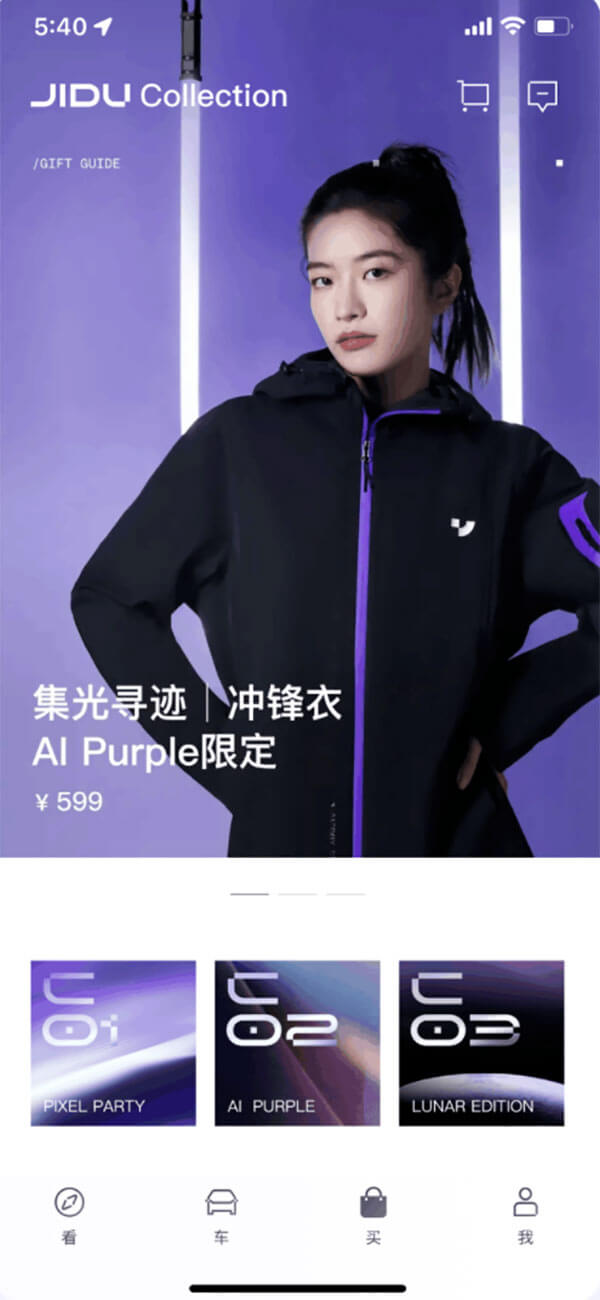Open the shopping cart

[x=473, y=96]
